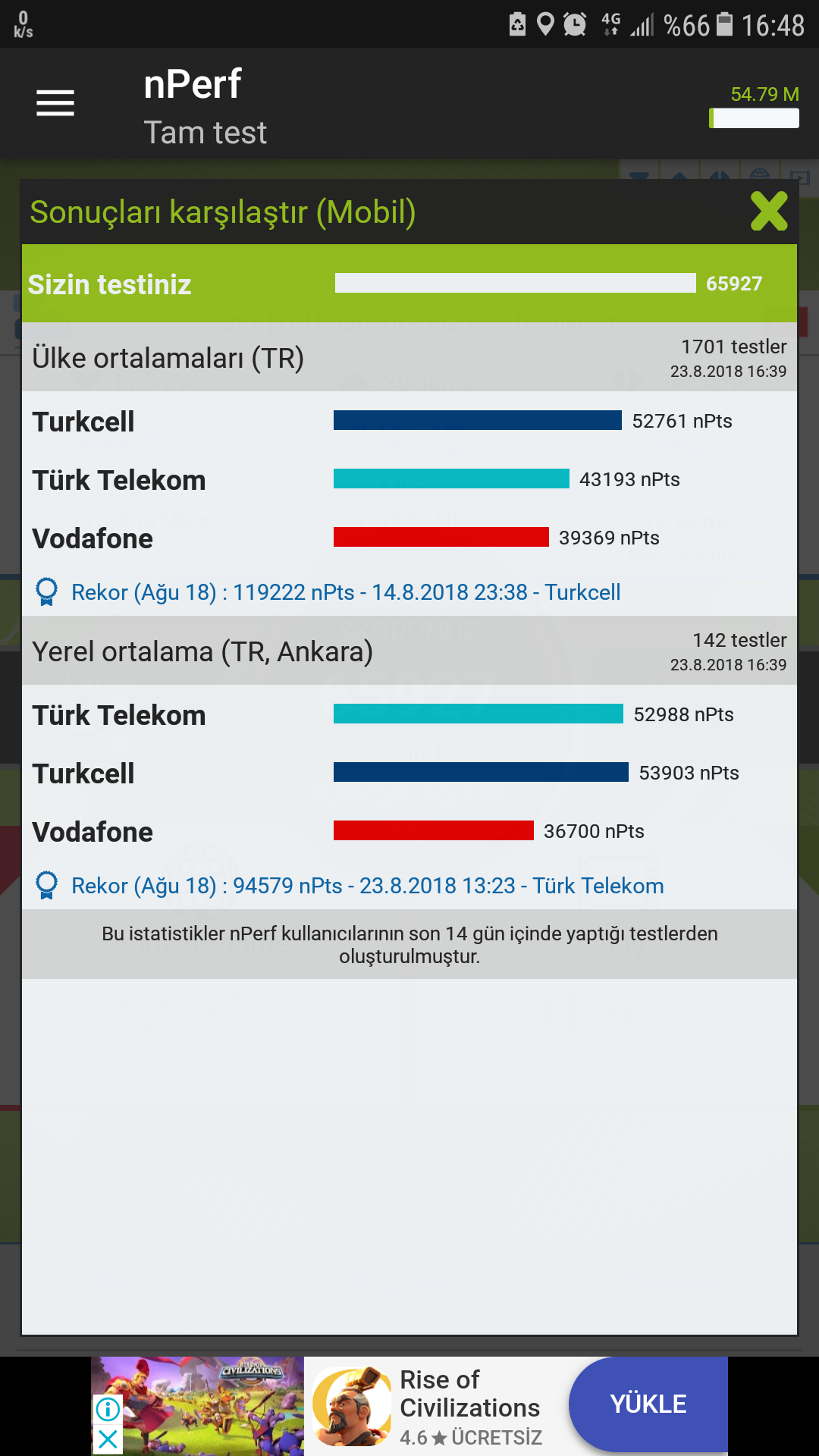Image resolution: width=819 pixels, height=1456 pixels.
Task: Open the ad info icon
Action: (x=108, y=1409)
